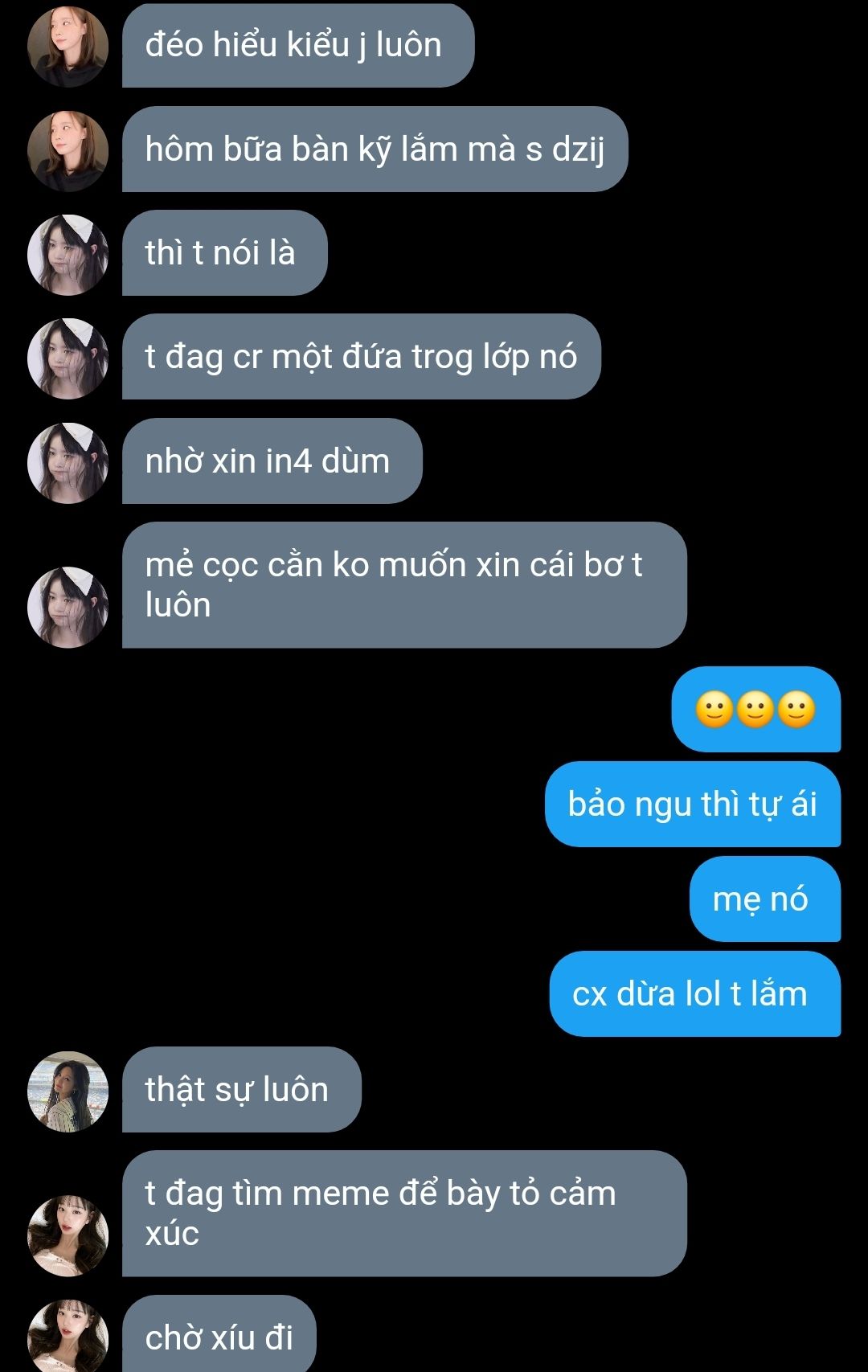Viewport: 868px width, 1372px height.
Task: Tap the three smiley emoji message
Action: tap(755, 710)
